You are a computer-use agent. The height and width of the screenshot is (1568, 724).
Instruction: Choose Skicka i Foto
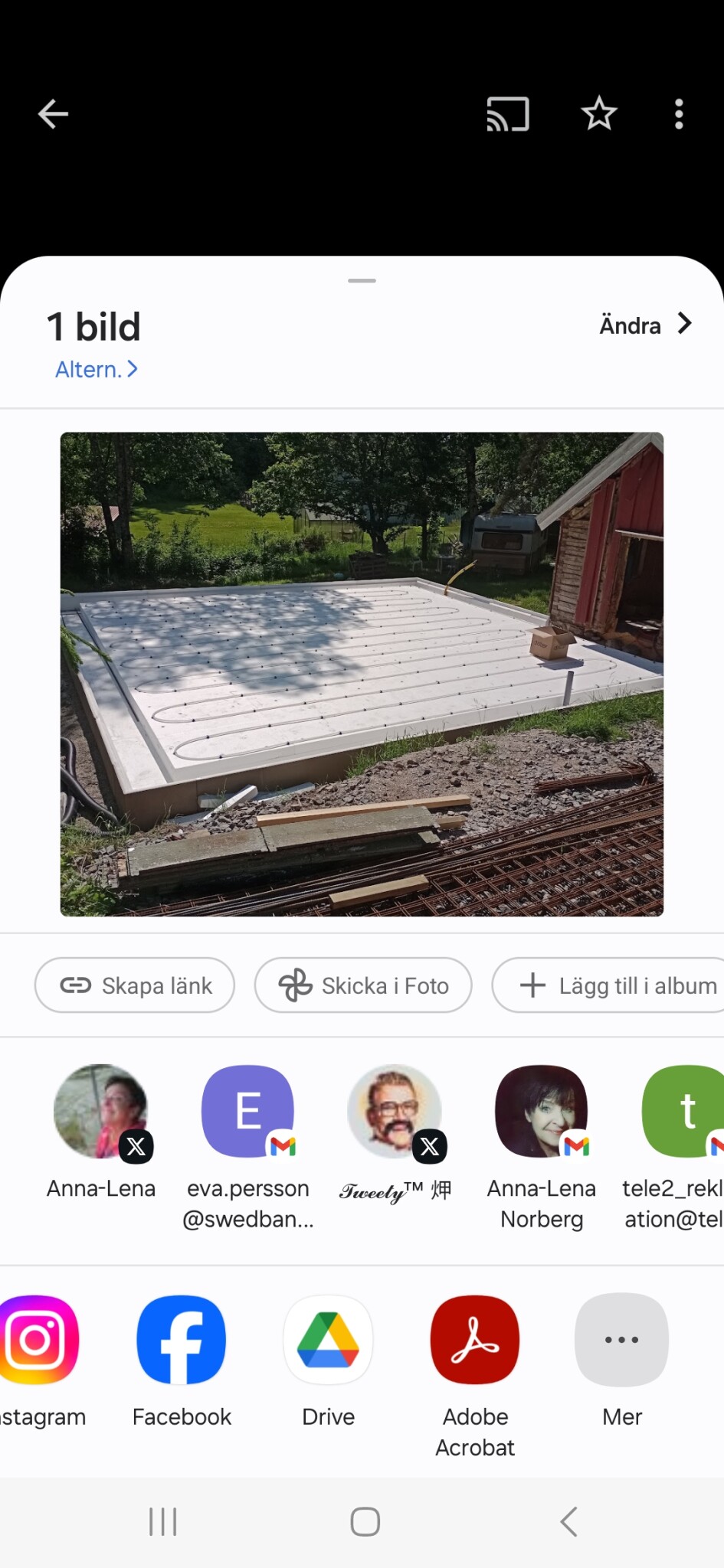(363, 985)
